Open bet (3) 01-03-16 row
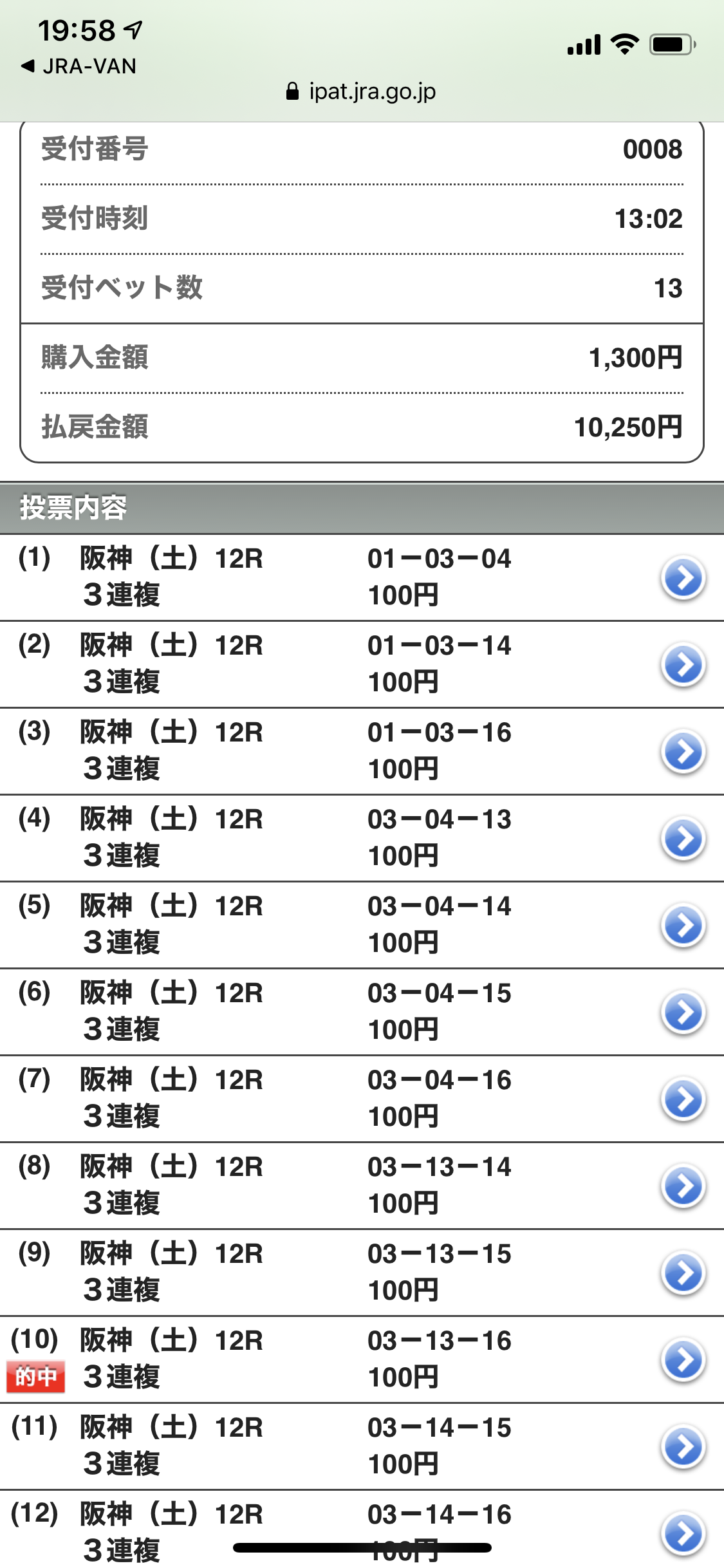The width and height of the screenshot is (724, 1568). pyautogui.click(x=683, y=751)
